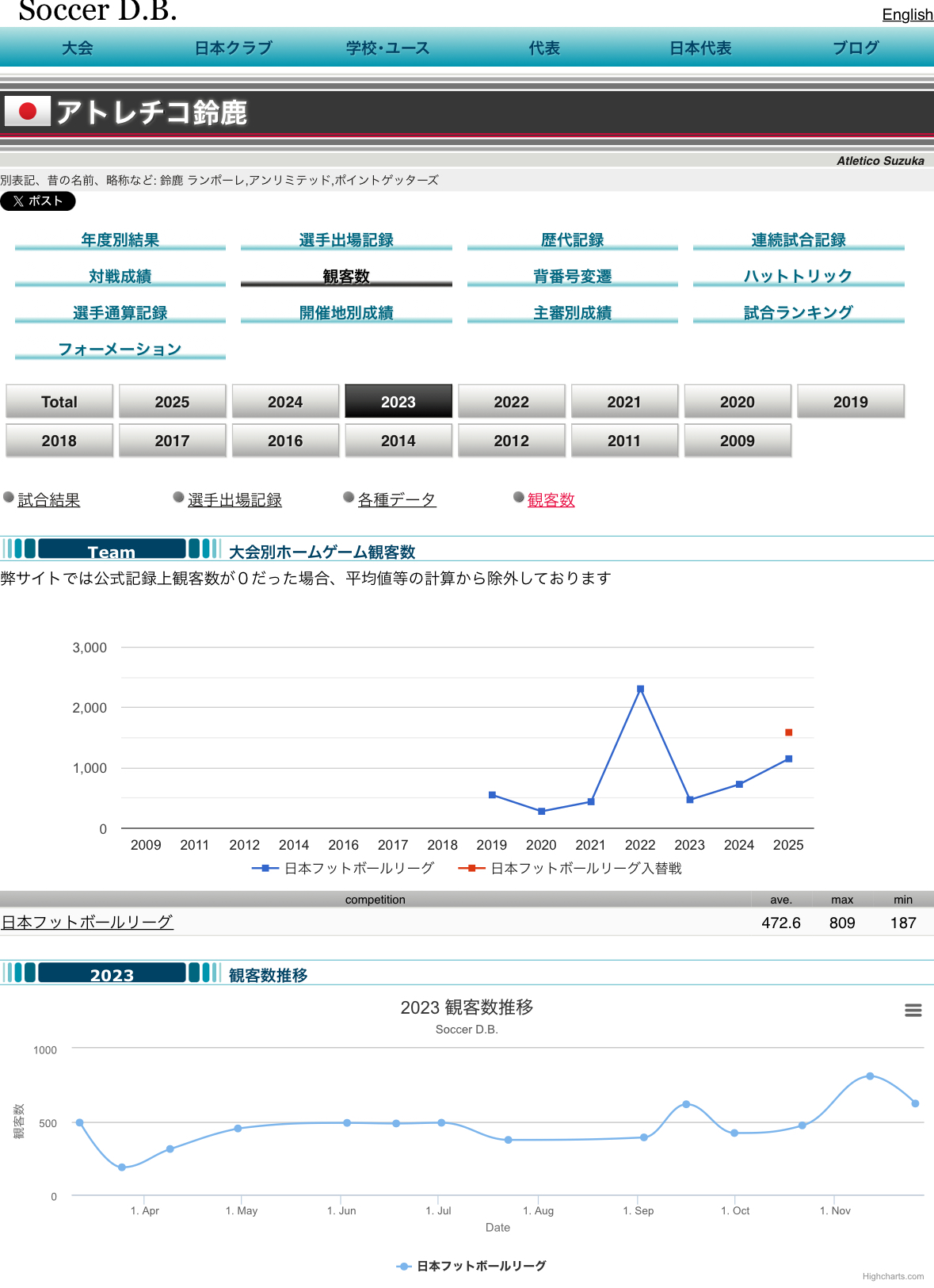Select the 2022 season
The height and width of the screenshot is (1288, 934).
(x=511, y=402)
